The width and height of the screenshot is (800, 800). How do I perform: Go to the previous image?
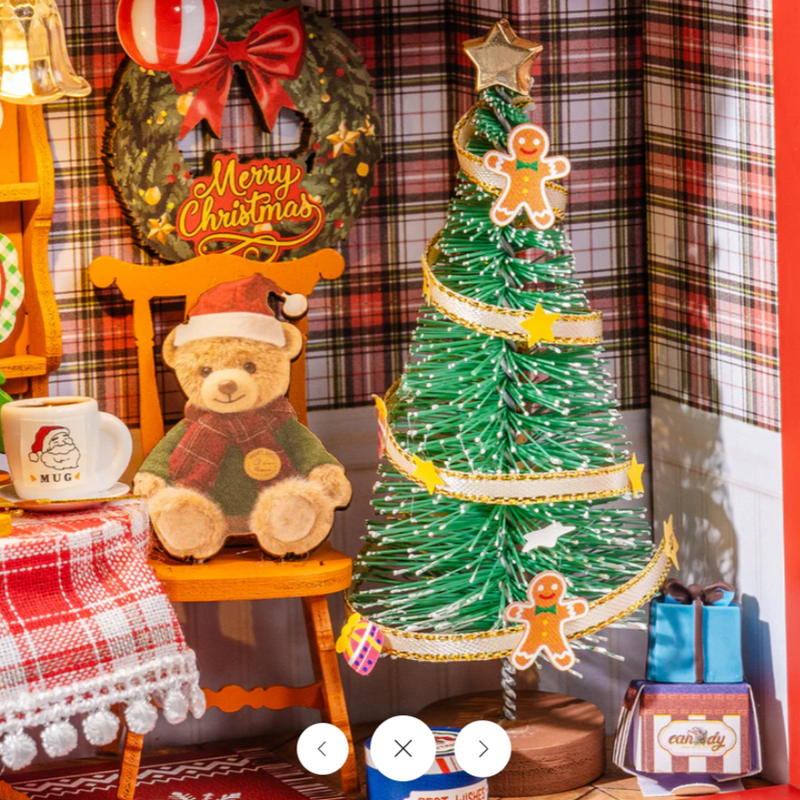click(322, 748)
